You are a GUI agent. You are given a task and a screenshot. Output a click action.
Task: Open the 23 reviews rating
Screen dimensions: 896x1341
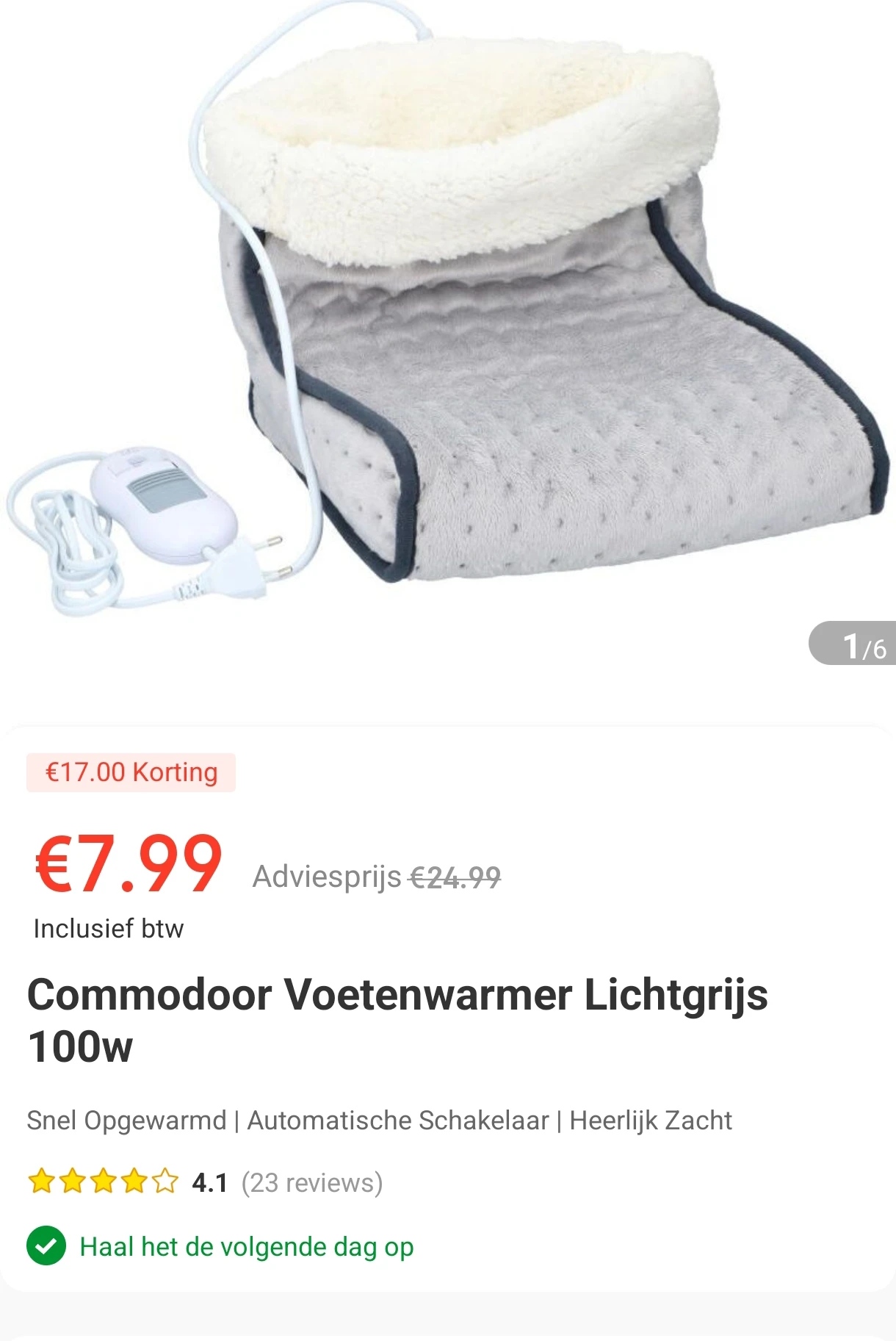311,1183
